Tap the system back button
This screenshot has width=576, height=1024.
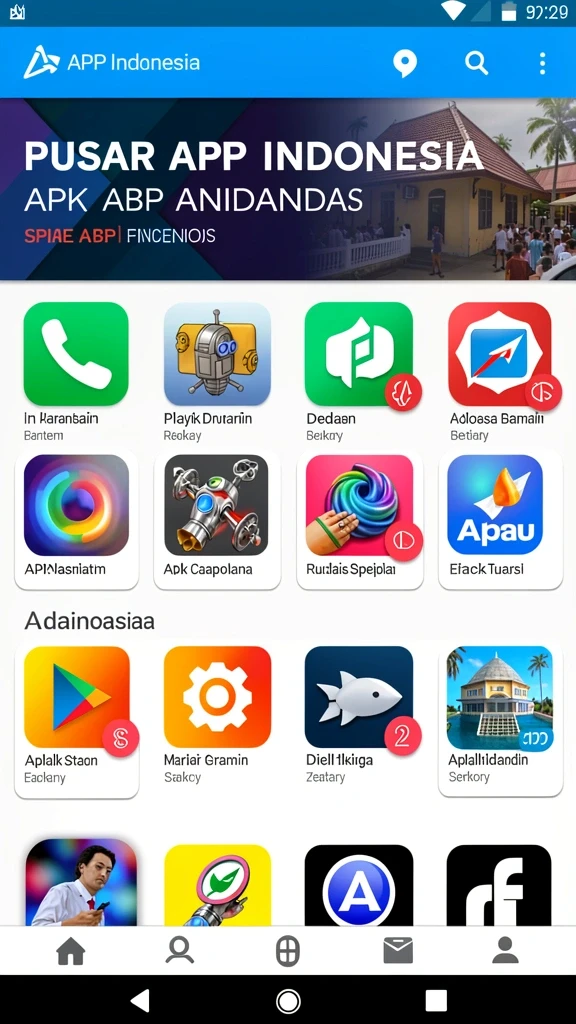[x=140, y=1000]
